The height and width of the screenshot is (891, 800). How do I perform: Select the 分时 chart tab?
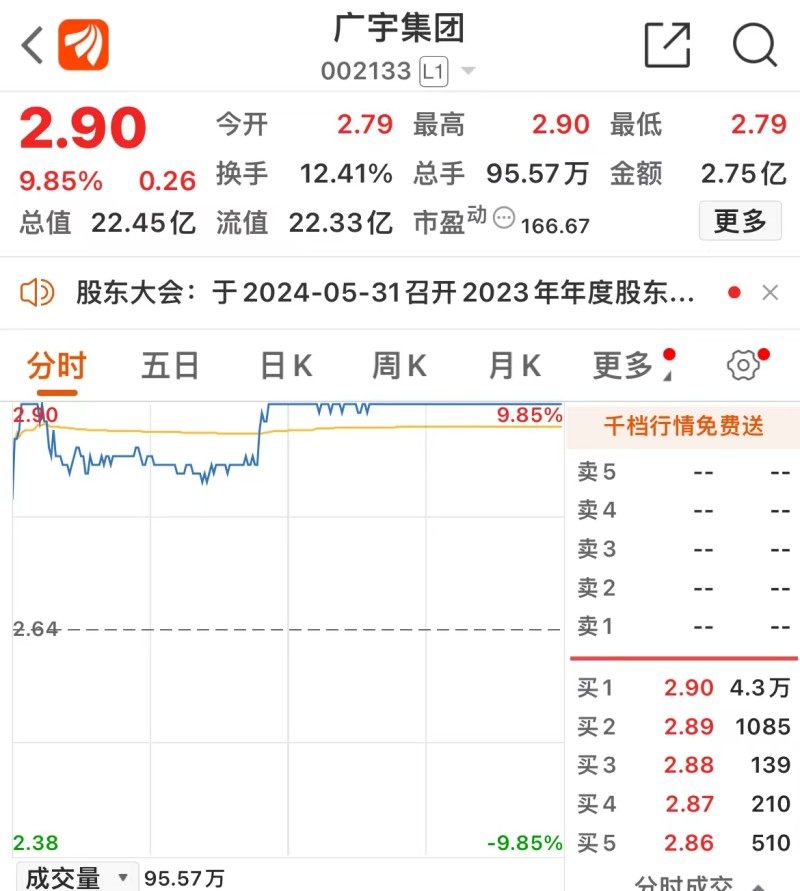pos(57,365)
